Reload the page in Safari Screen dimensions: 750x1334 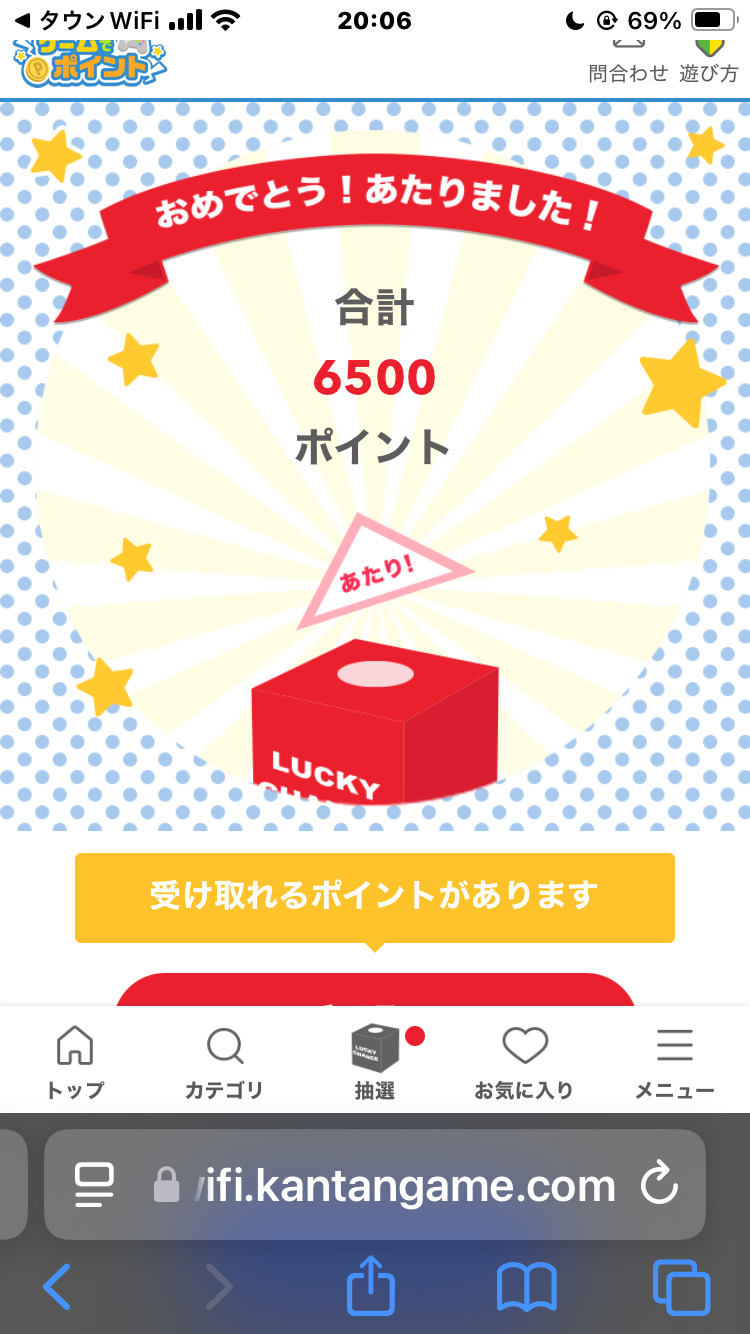pyautogui.click(x=659, y=1186)
